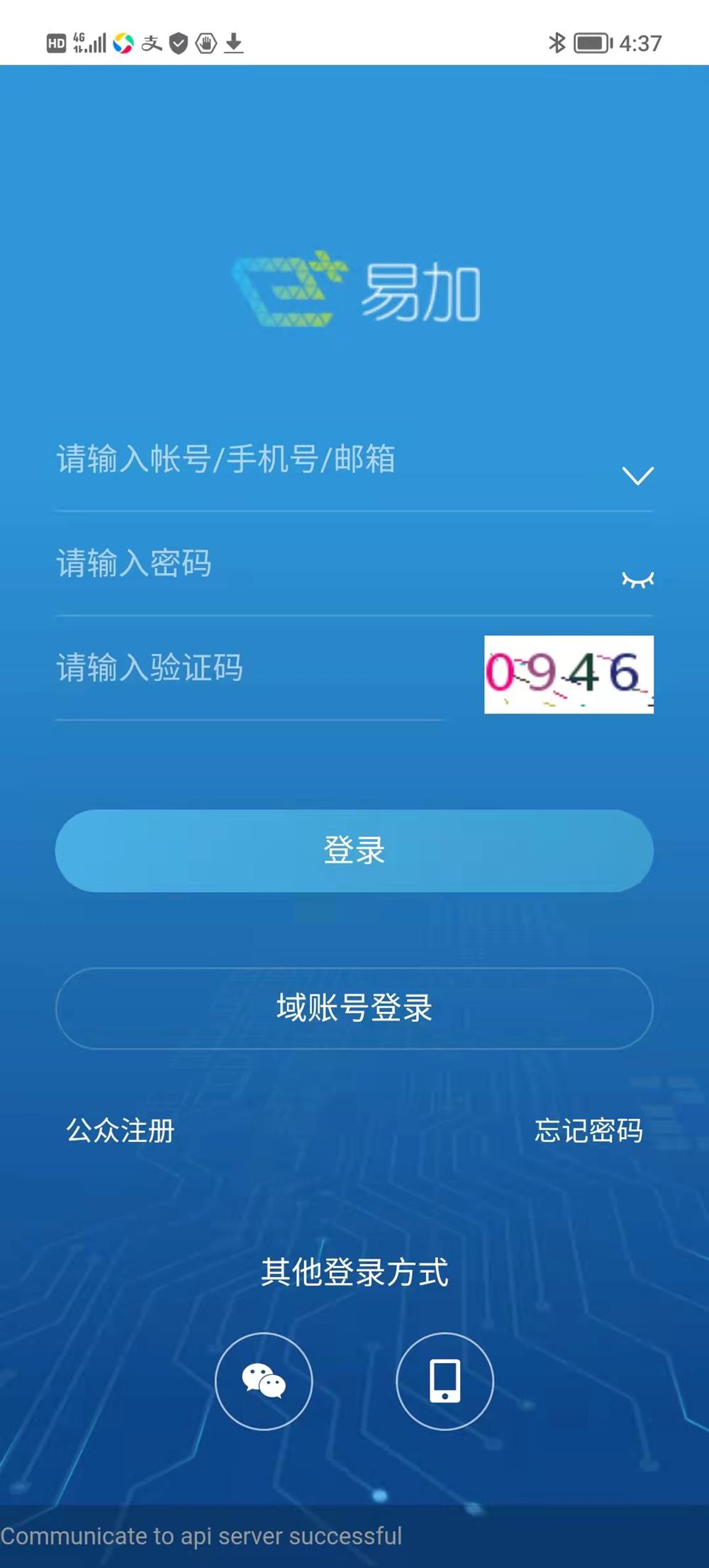Image resolution: width=709 pixels, height=1568 pixels.
Task: Log in with WeChat icon
Action: (264, 1381)
